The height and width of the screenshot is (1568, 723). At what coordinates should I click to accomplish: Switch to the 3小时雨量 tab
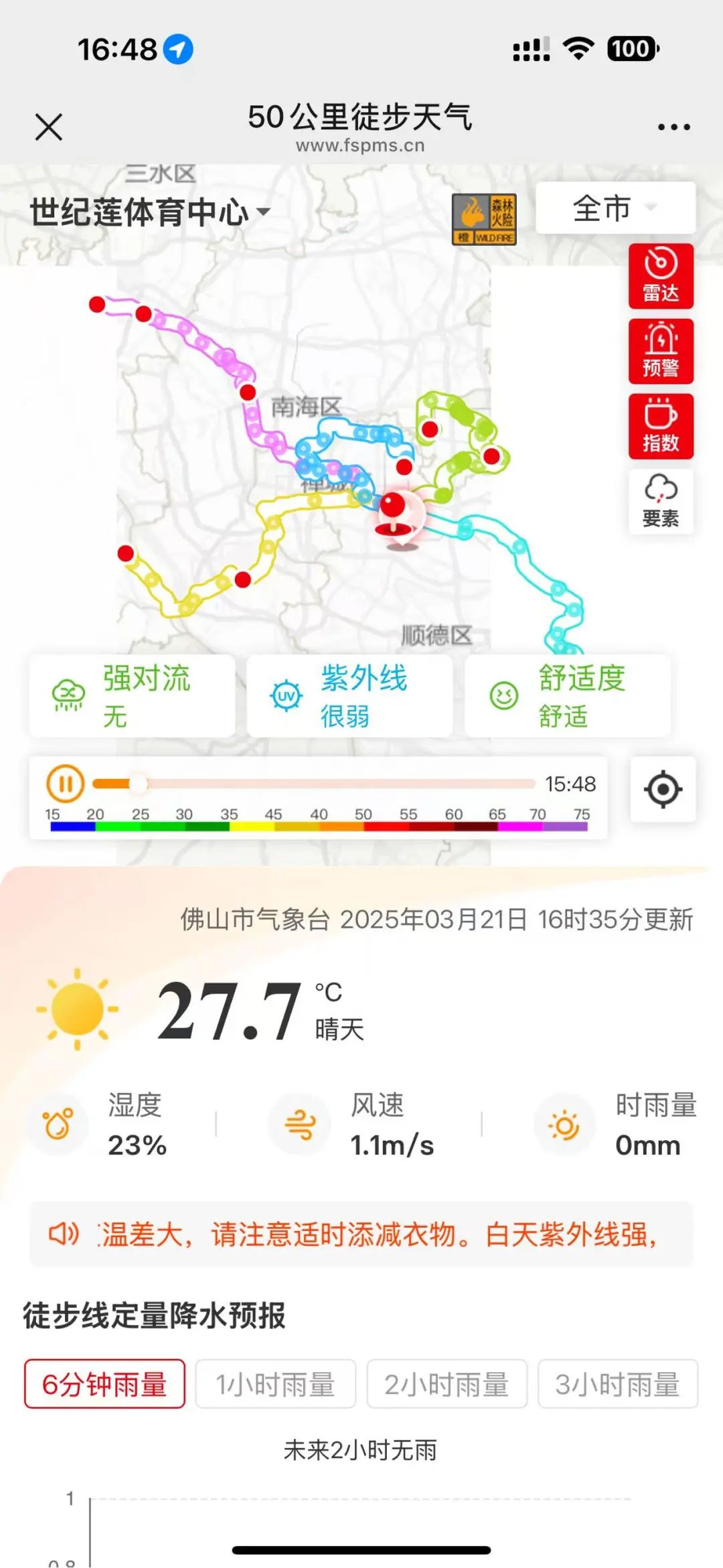point(617,1384)
